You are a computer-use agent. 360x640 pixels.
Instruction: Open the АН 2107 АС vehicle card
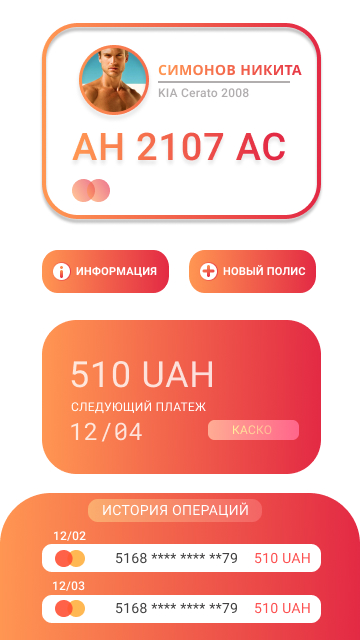tap(181, 121)
